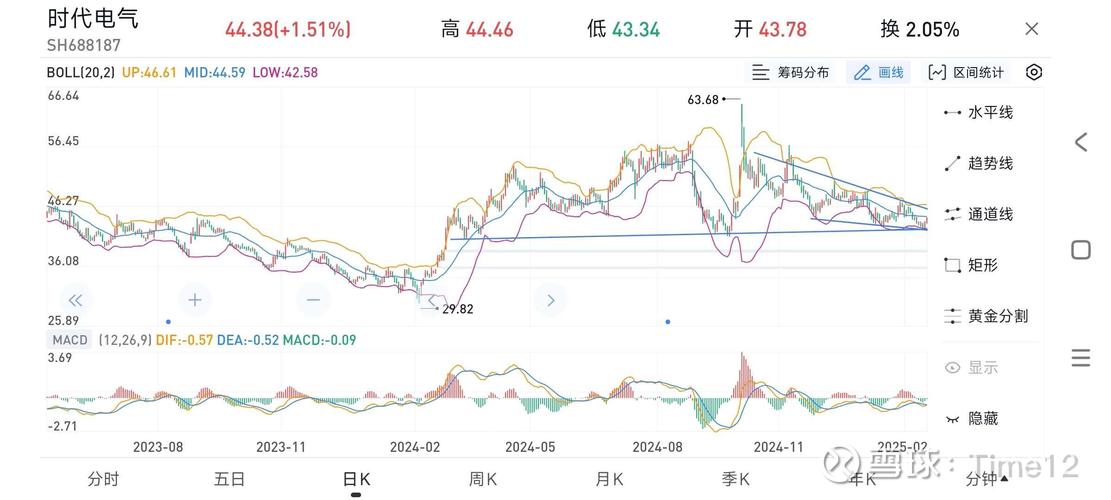Open 筹码分布 chip distribution
Screen dimensions: 1111x500
[790, 72]
